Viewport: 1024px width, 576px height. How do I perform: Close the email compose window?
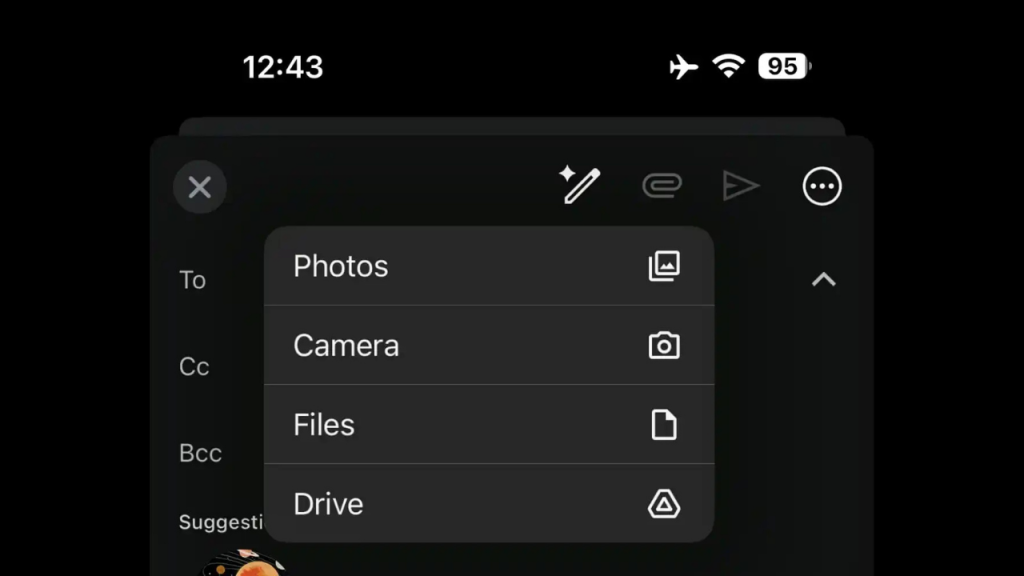pos(200,187)
